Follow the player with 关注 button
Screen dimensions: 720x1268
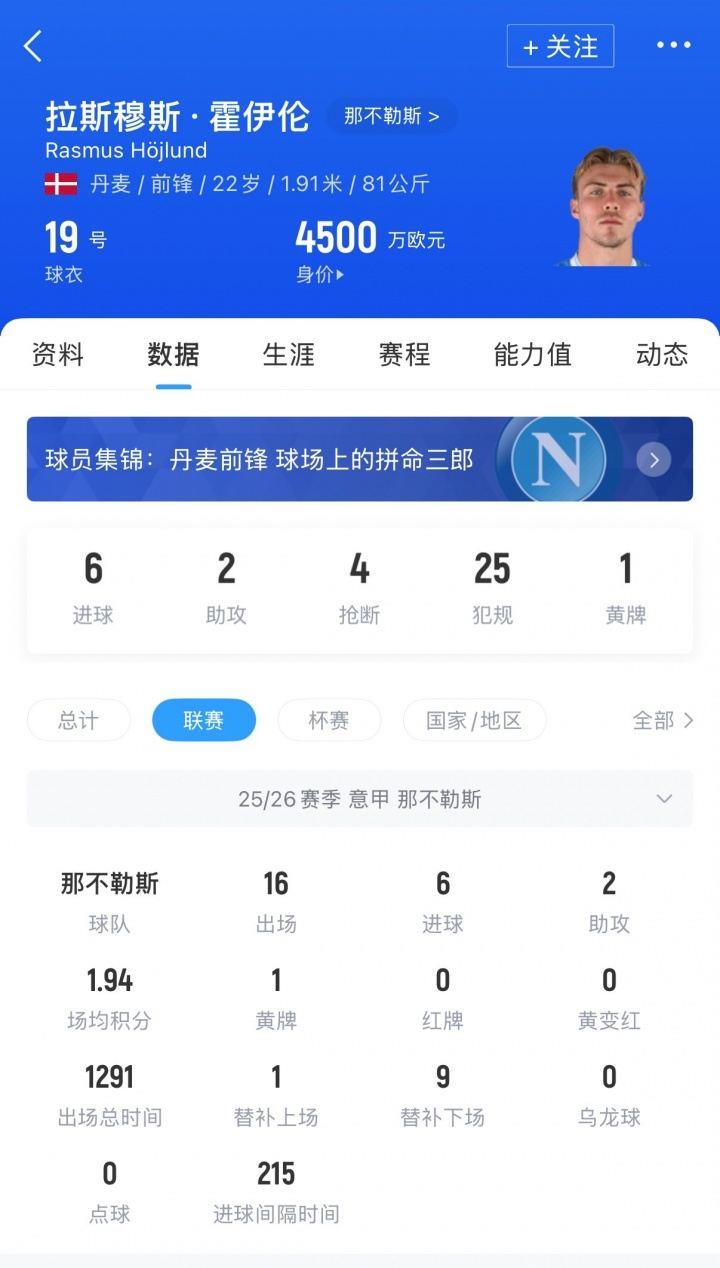560,46
